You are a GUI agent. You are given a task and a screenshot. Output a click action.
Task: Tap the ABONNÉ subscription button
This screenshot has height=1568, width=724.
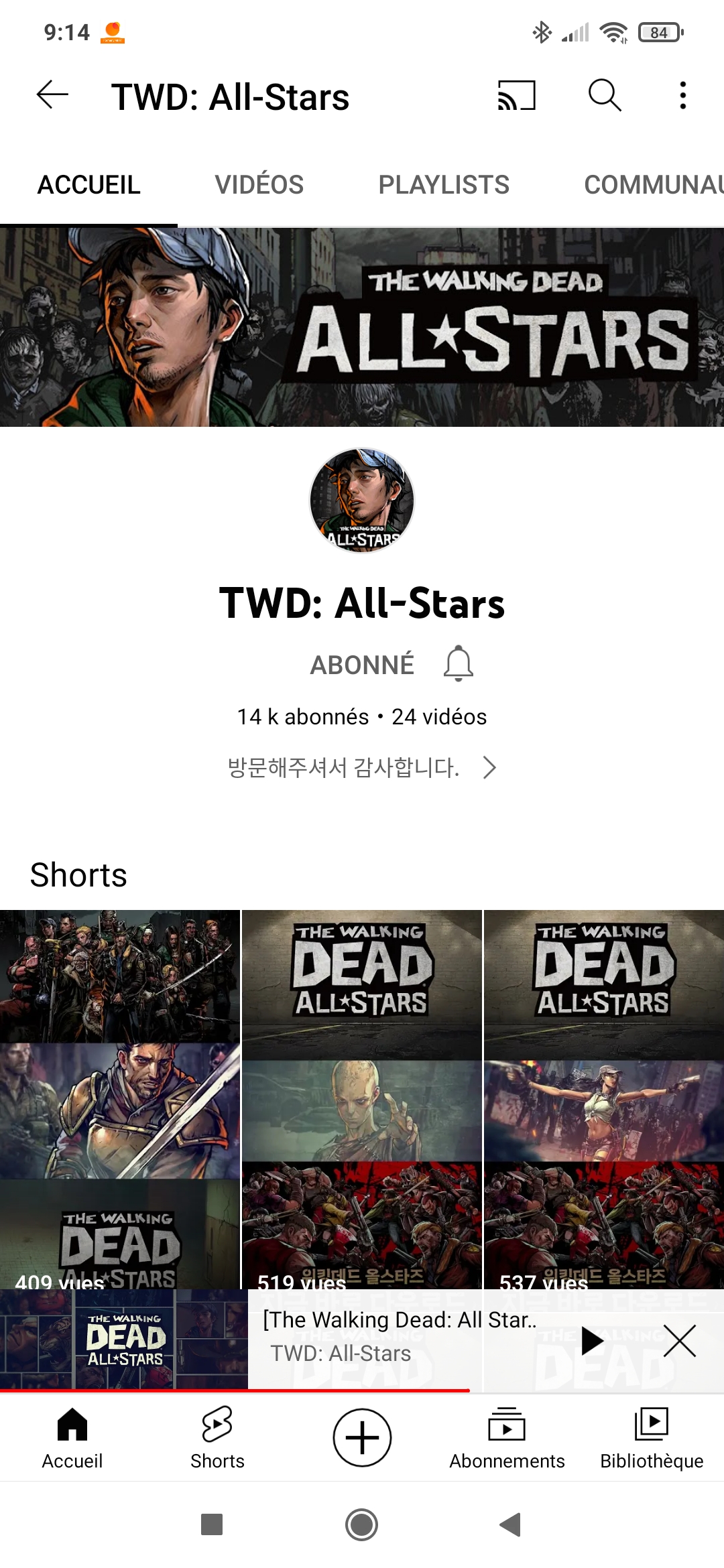(362, 665)
